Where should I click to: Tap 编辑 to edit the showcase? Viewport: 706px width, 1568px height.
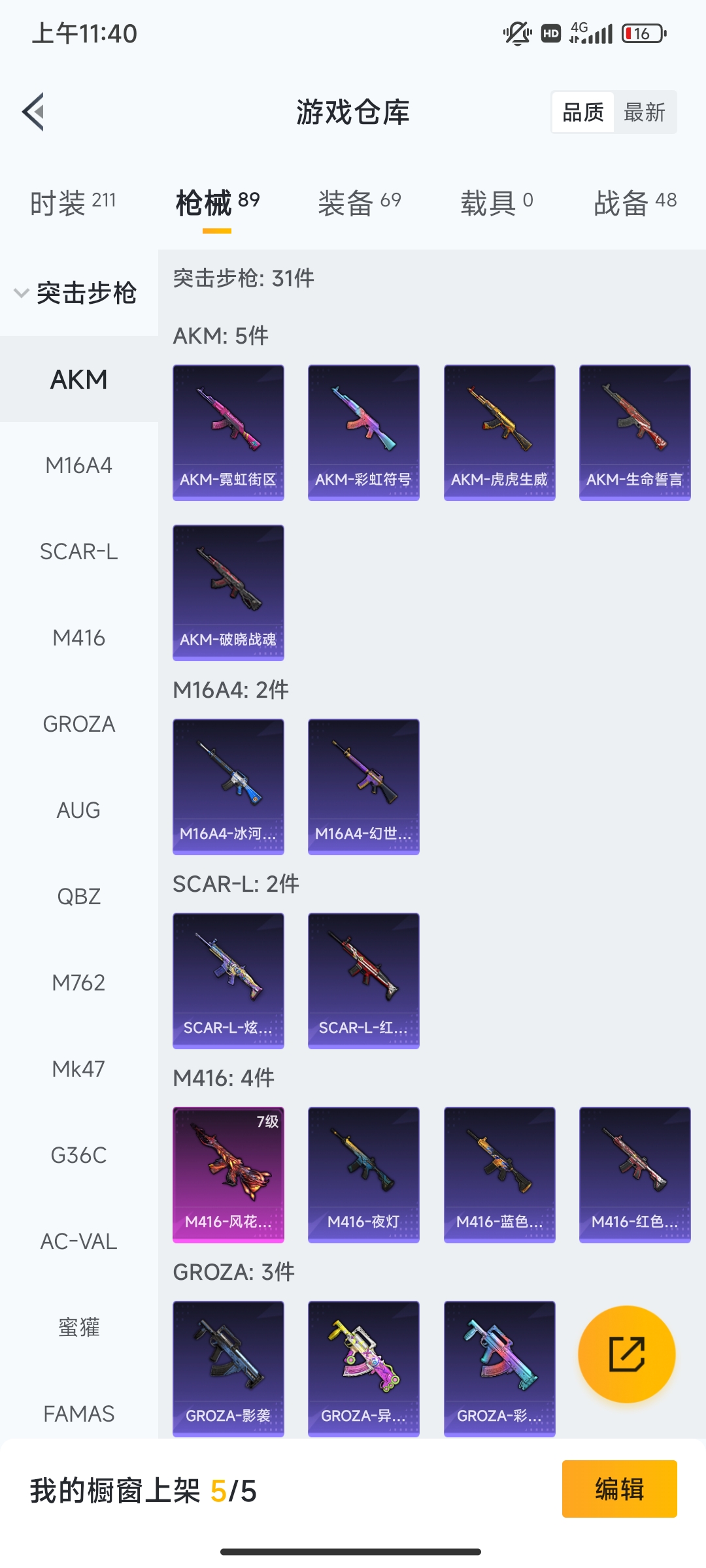[619, 1489]
